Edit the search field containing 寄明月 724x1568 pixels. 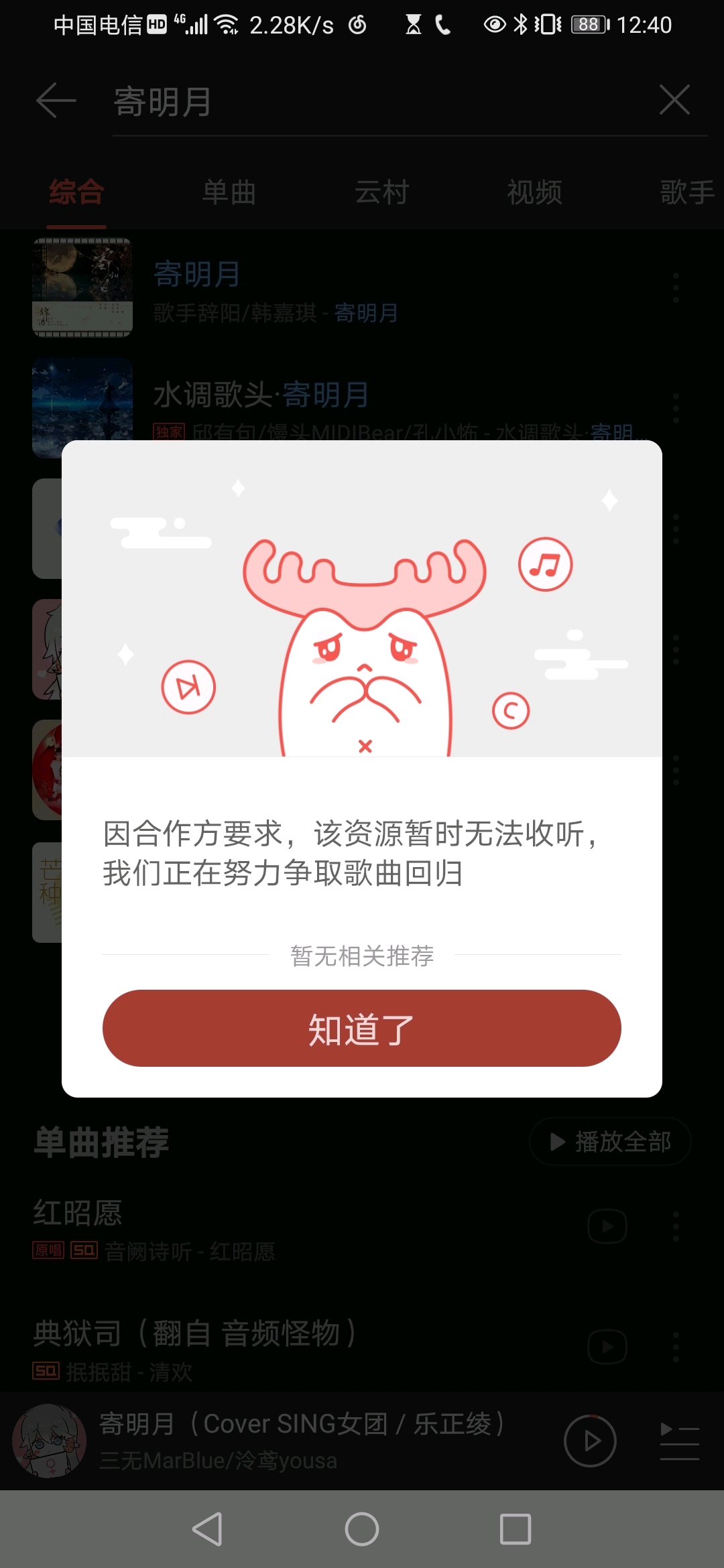[375, 102]
